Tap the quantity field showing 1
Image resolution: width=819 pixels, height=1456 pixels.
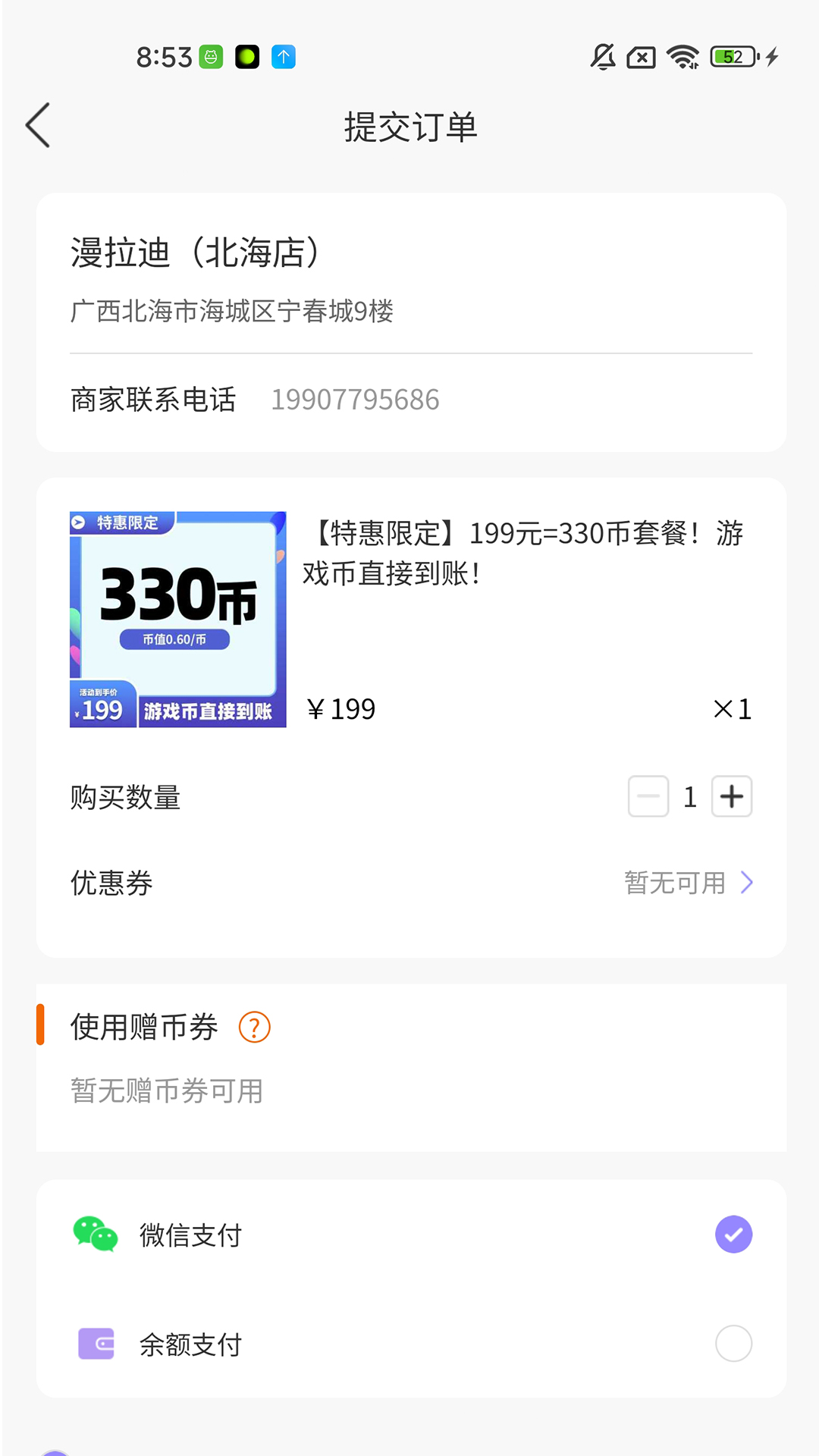pyautogui.click(x=689, y=795)
